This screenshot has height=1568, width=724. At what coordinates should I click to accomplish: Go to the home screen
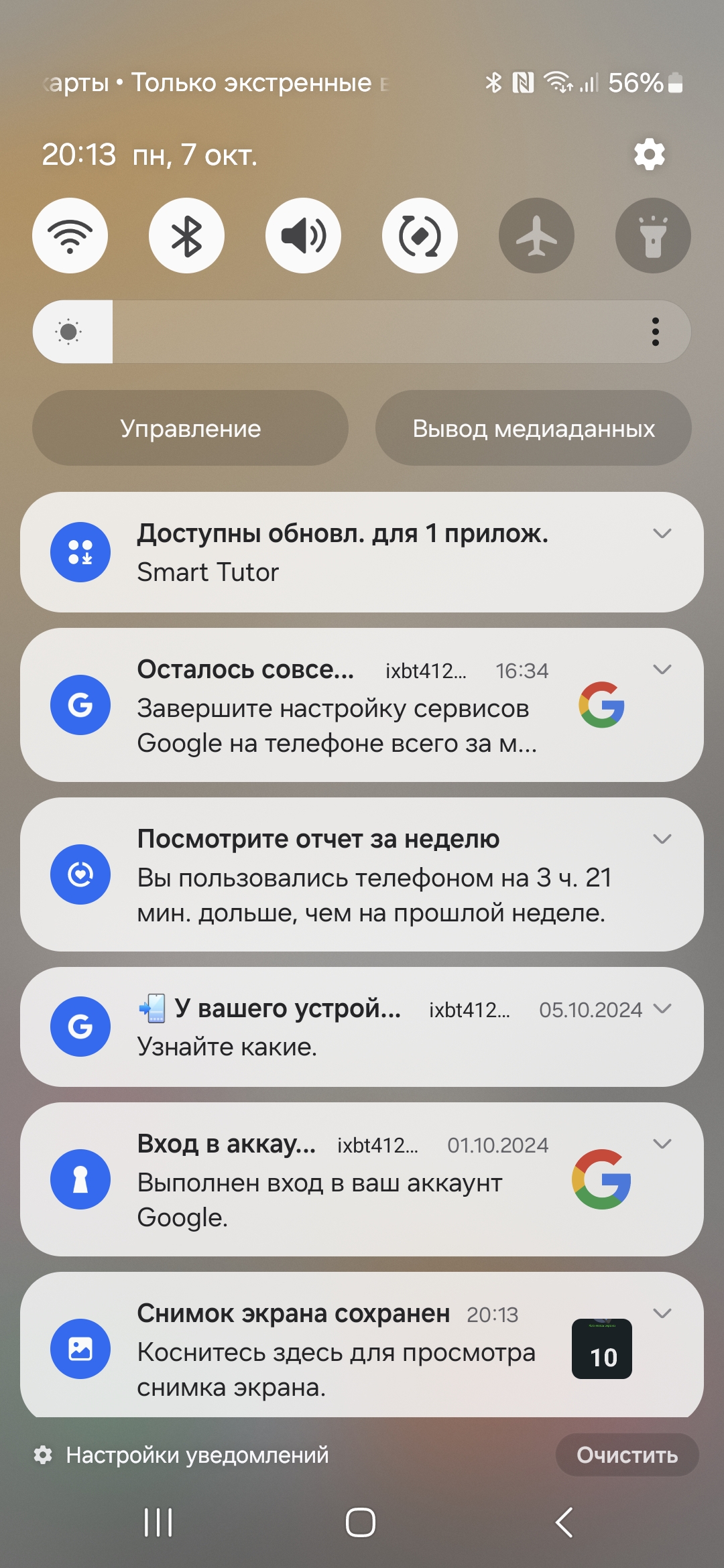(361, 1522)
